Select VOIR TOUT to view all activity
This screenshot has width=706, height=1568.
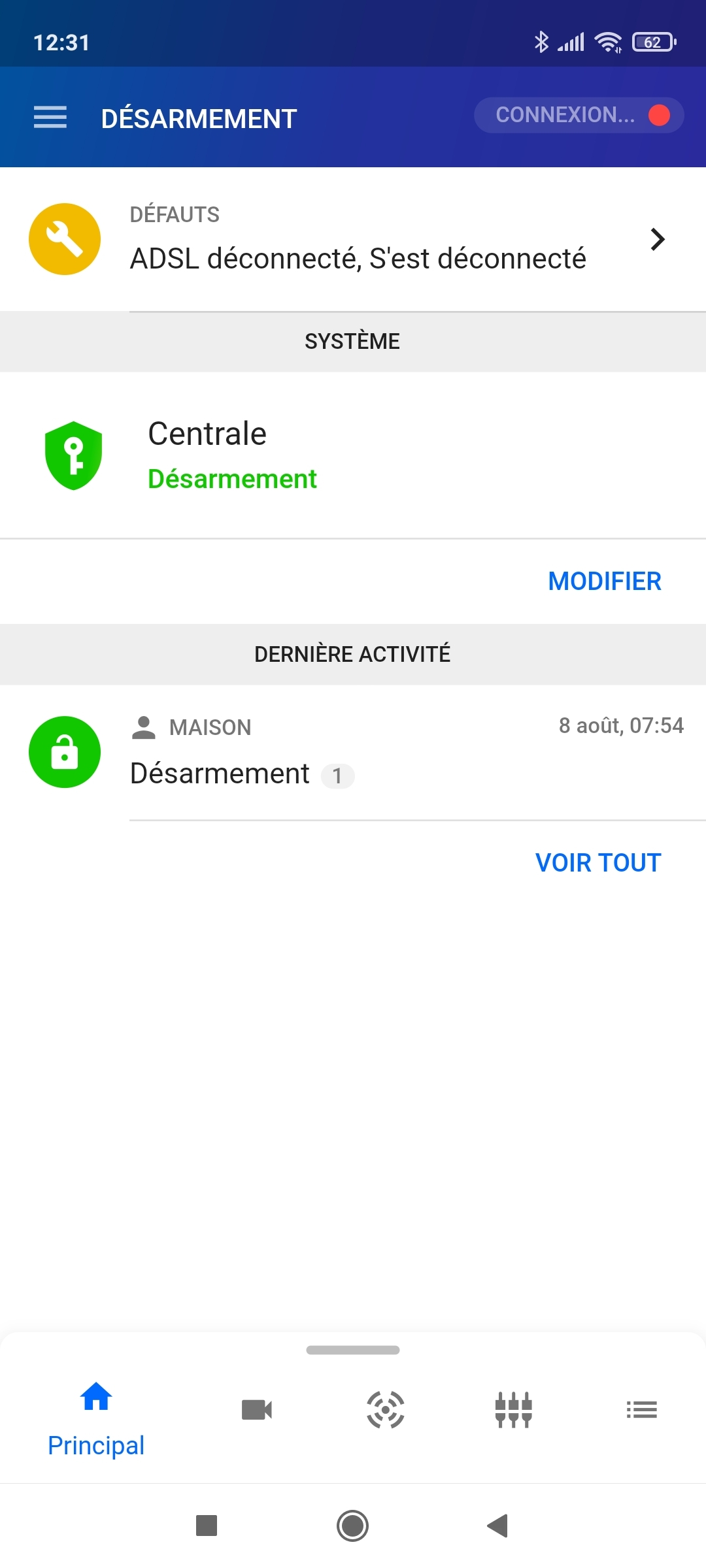coord(597,863)
